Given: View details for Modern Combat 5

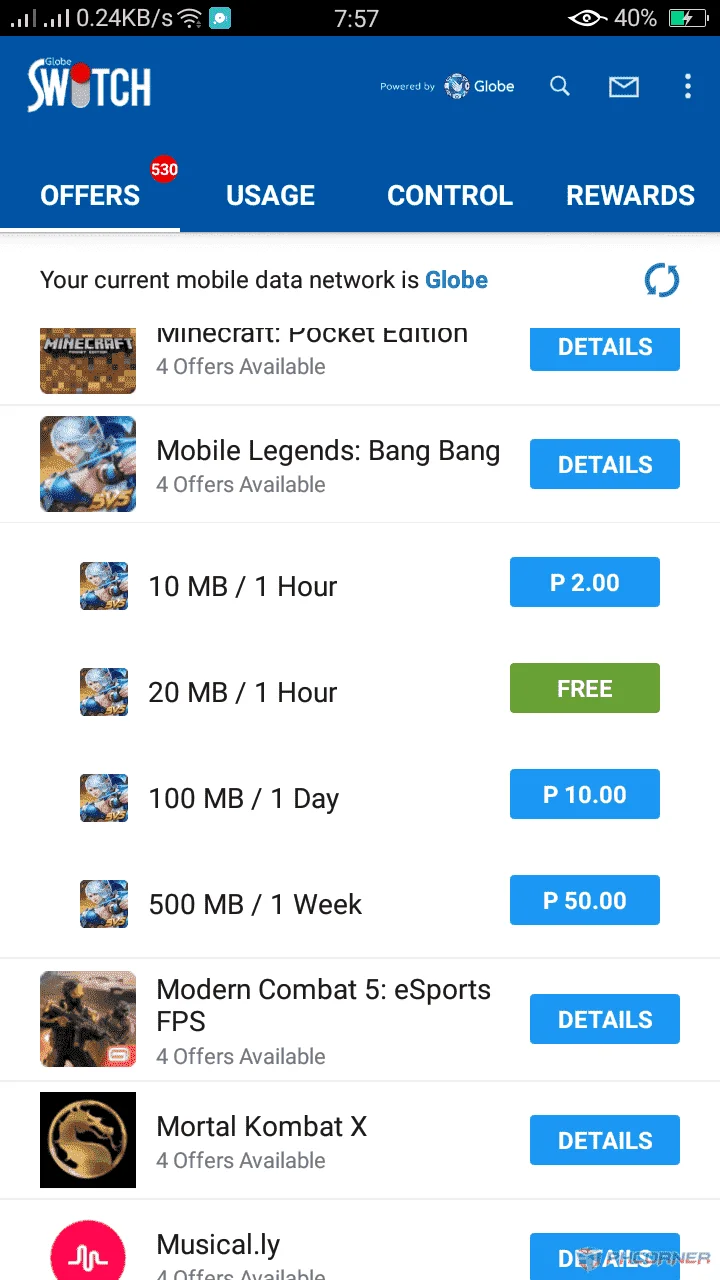Looking at the screenshot, I should (x=605, y=1019).
